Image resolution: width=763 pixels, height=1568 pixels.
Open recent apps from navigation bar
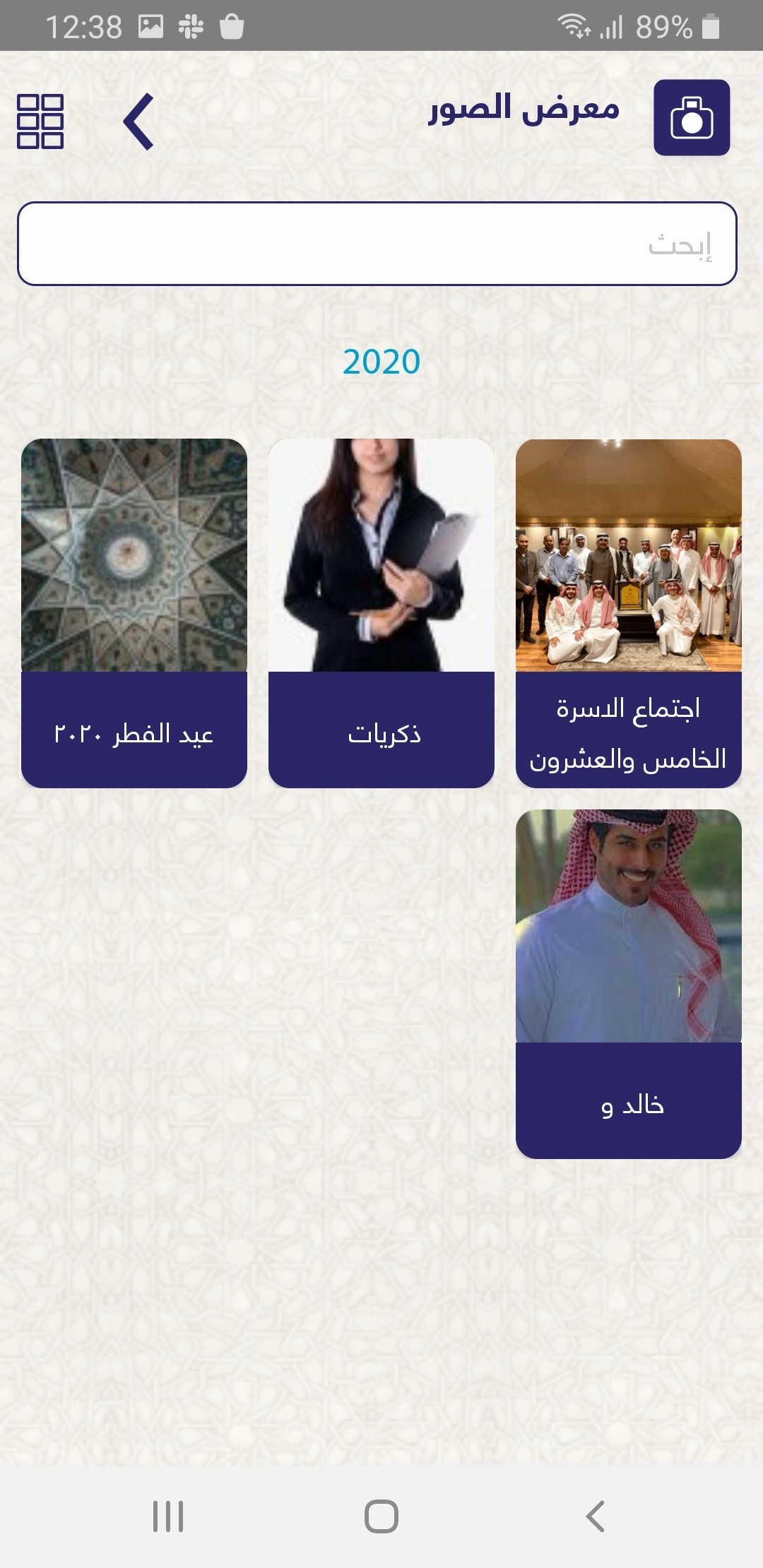click(x=168, y=1516)
